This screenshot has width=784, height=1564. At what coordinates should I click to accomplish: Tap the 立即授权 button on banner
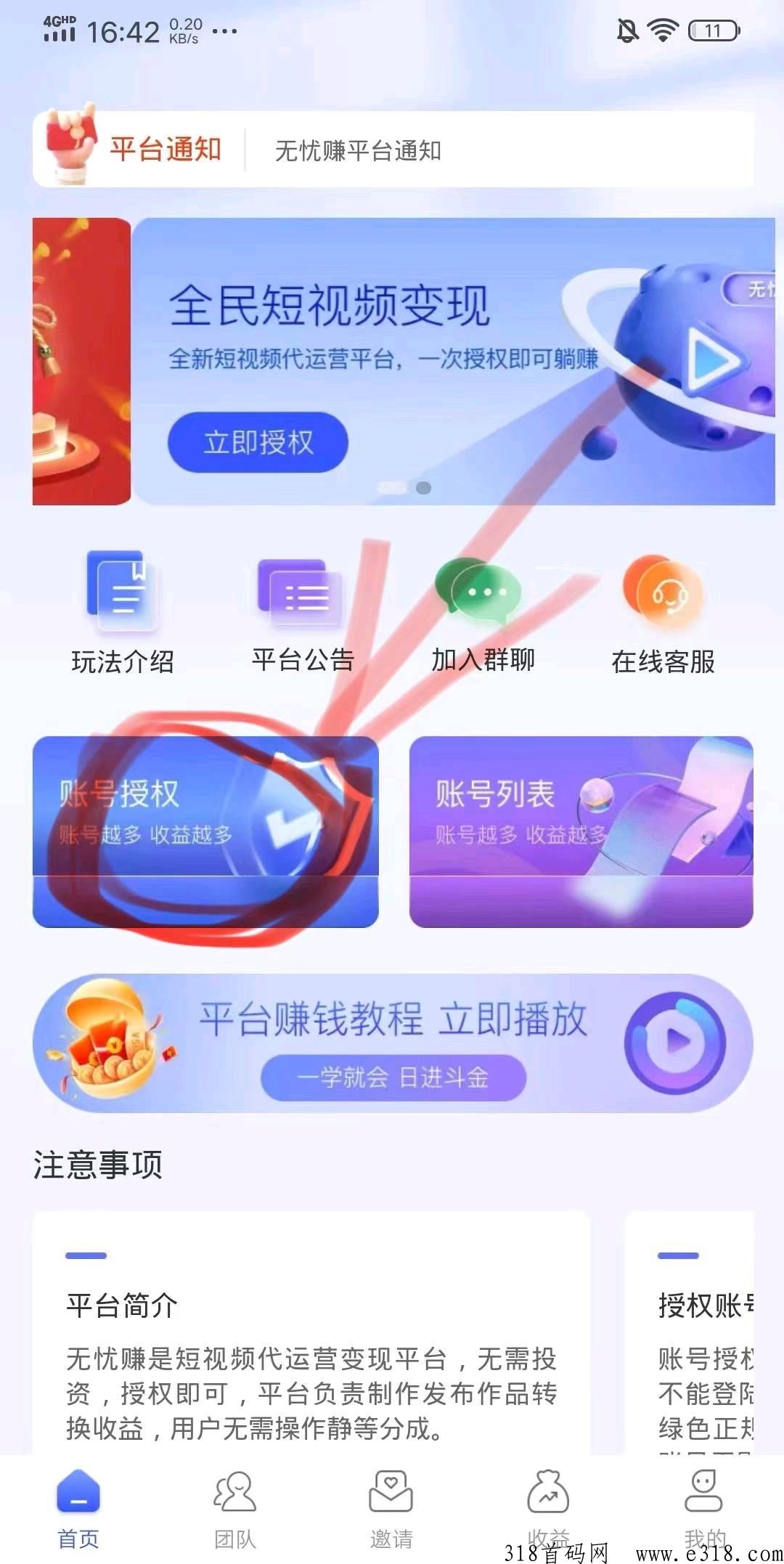pyautogui.click(x=258, y=442)
